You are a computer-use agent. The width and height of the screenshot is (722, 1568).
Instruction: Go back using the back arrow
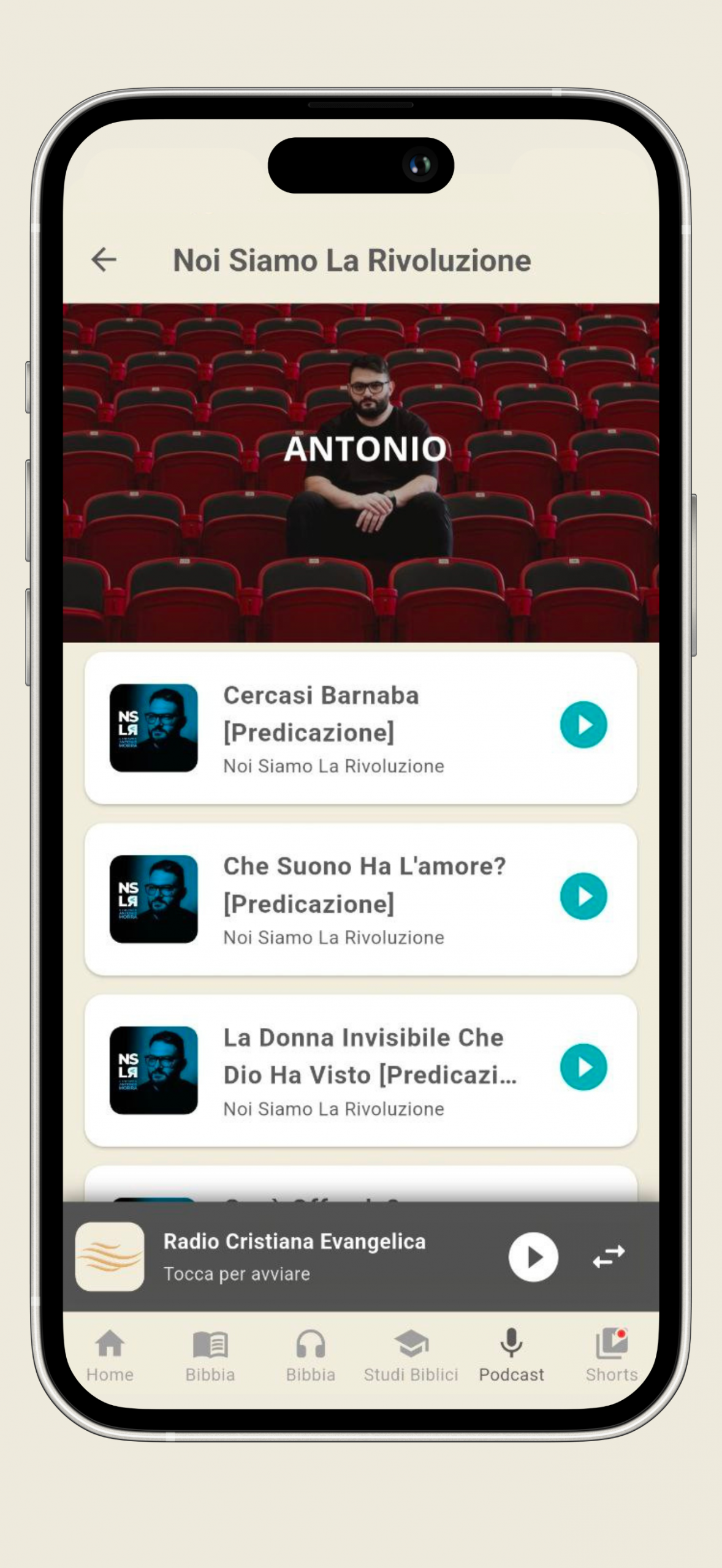(x=104, y=260)
